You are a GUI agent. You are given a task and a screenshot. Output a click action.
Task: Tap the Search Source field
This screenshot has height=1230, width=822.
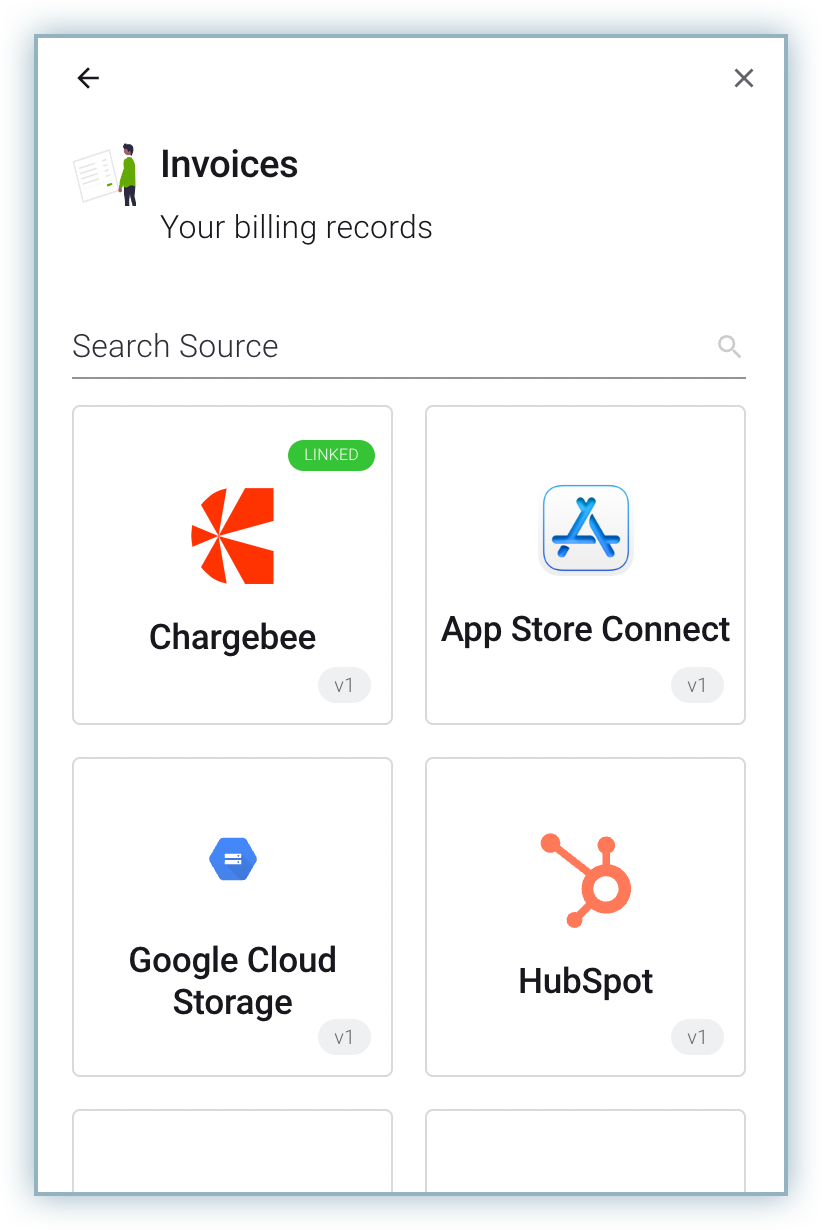(390, 347)
